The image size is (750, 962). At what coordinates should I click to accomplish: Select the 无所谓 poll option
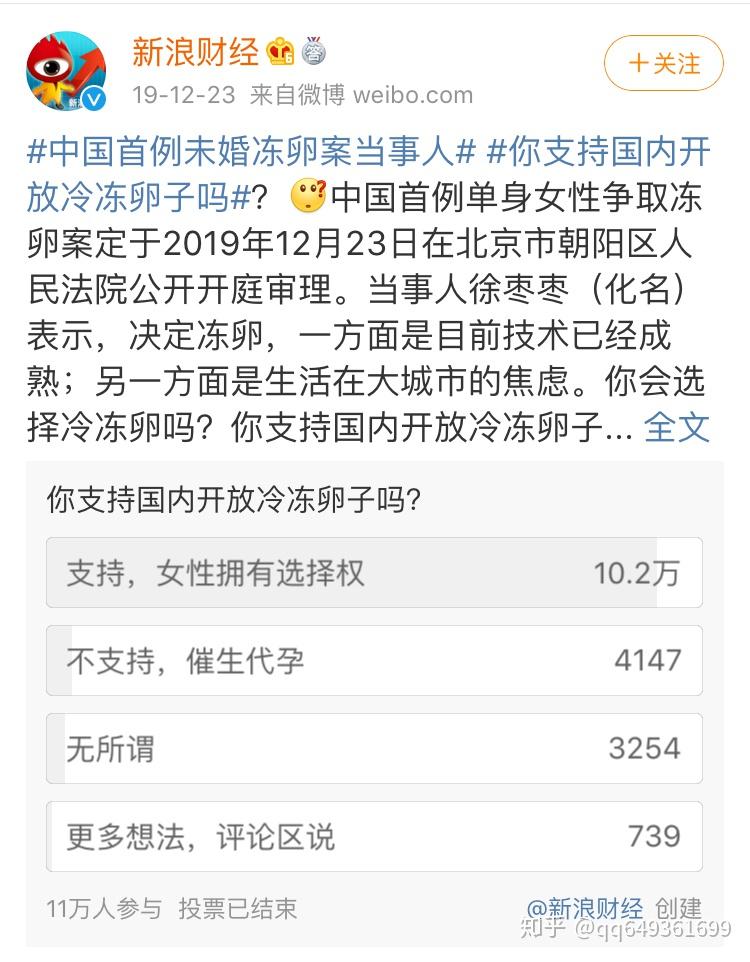coord(375,749)
